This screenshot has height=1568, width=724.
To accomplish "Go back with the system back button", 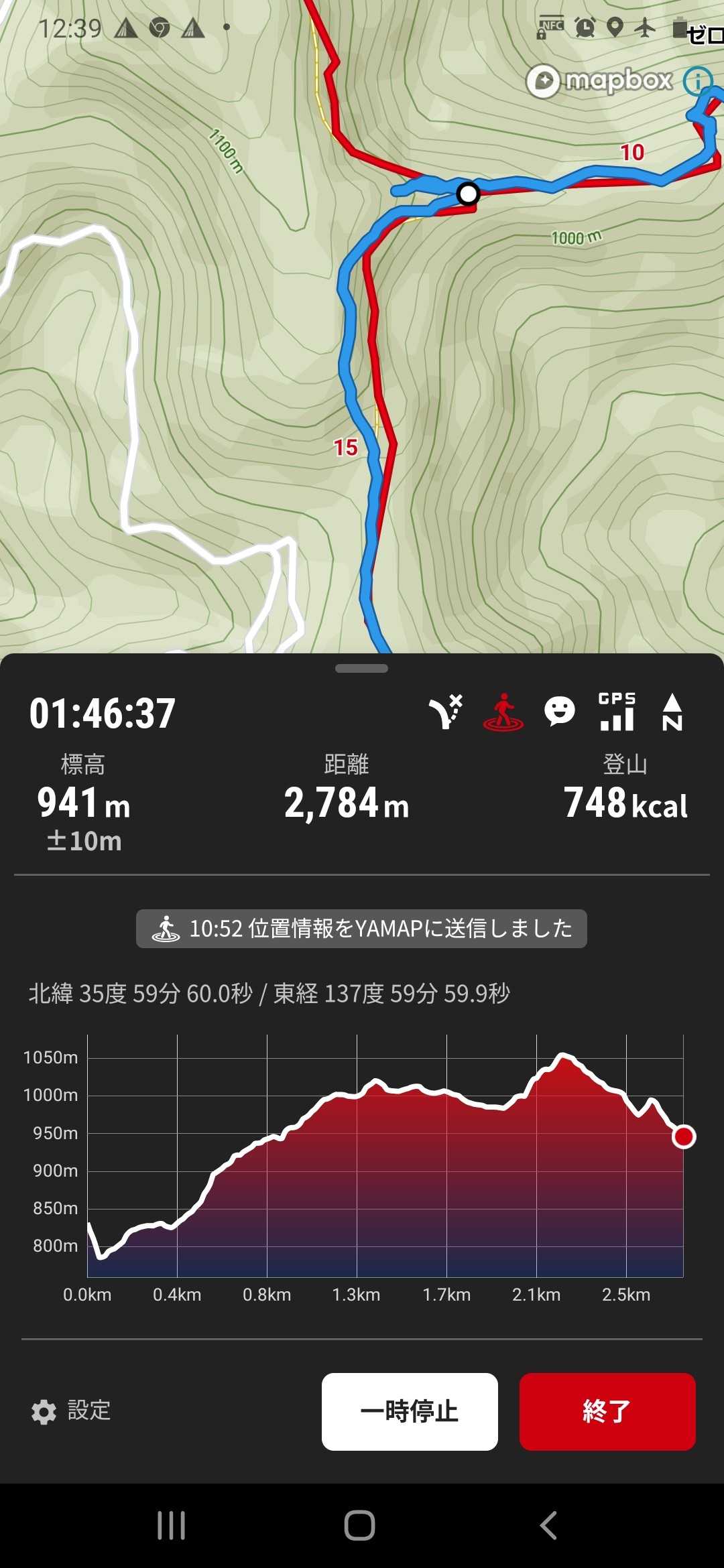I will (548, 1526).
